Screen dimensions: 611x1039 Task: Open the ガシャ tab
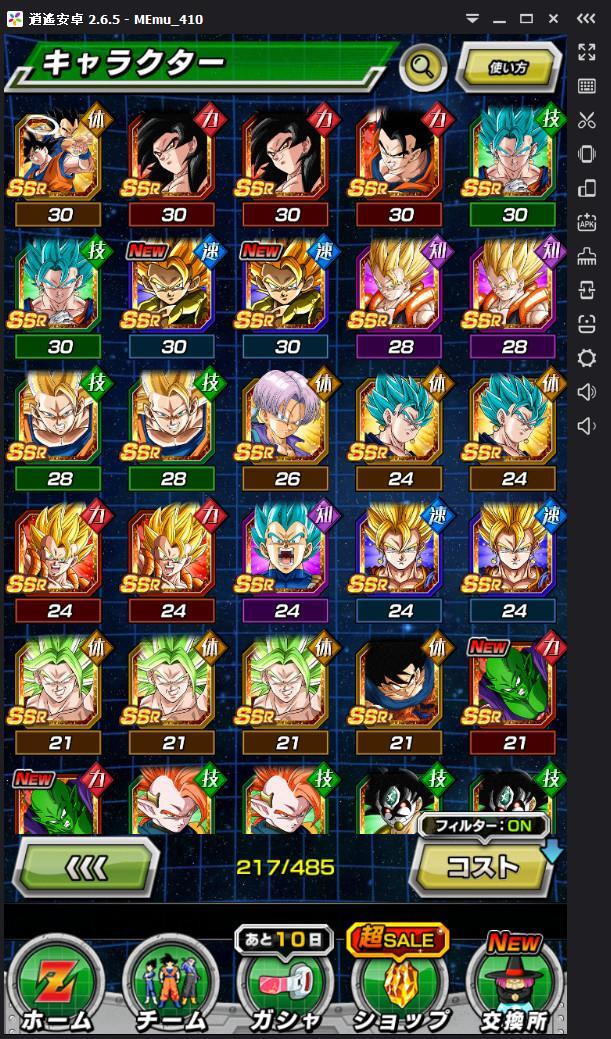pyautogui.click(x=285, y=985)
